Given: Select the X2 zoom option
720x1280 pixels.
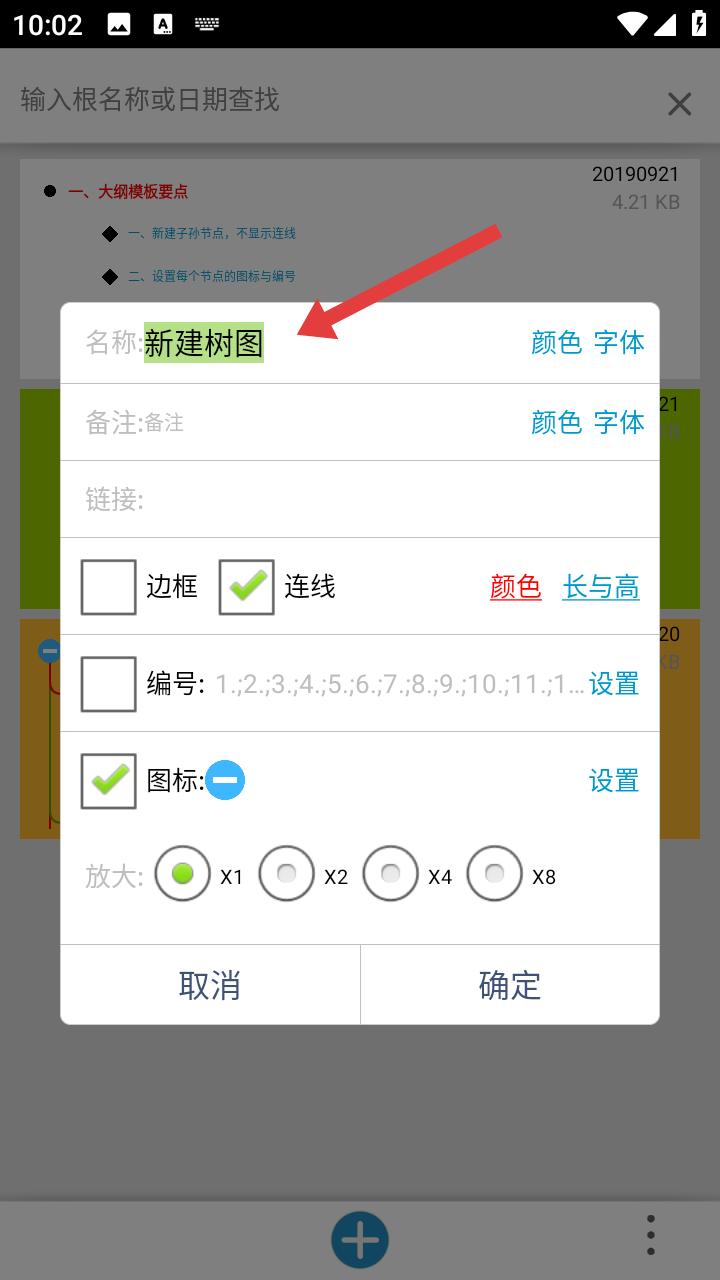Looking at the screenshot, I should click(287, 874).
